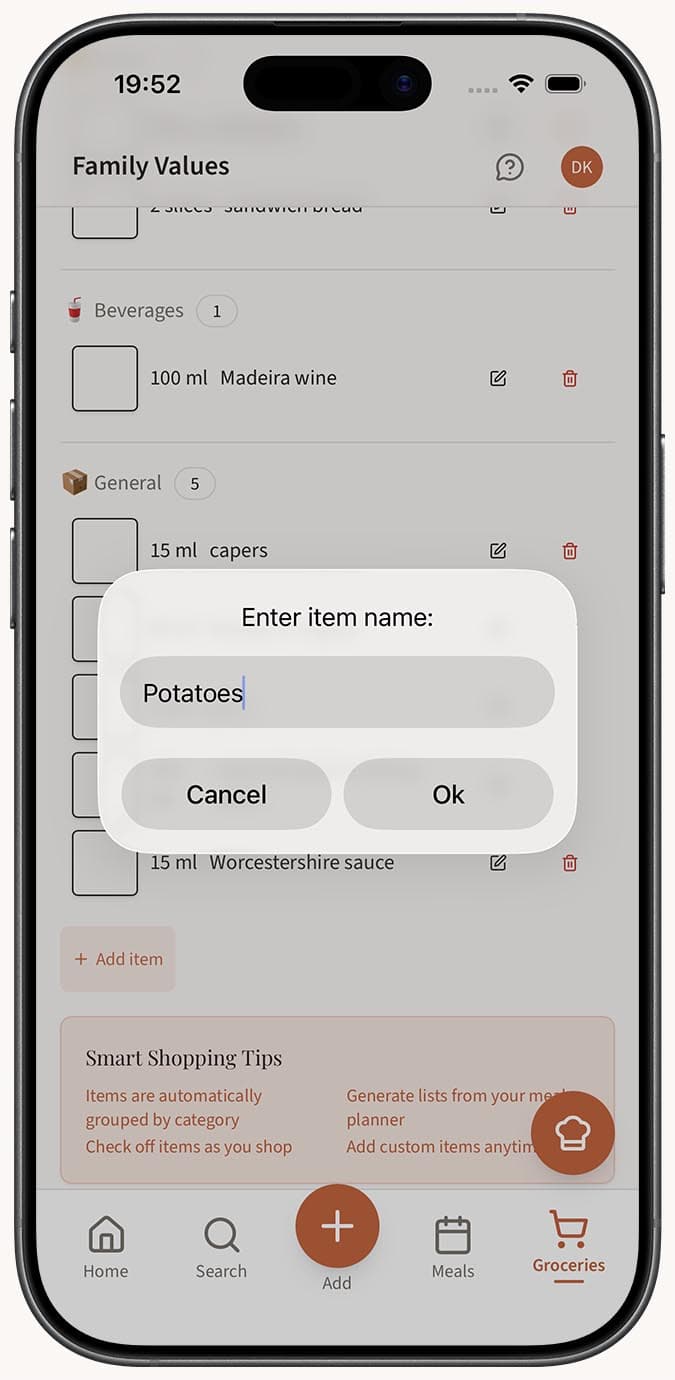Image resolution: width=675 pixels, height=1380 pixels.
Task: Switch to the Search tab
Action: pyautogui.click(x=221, y=1247)
